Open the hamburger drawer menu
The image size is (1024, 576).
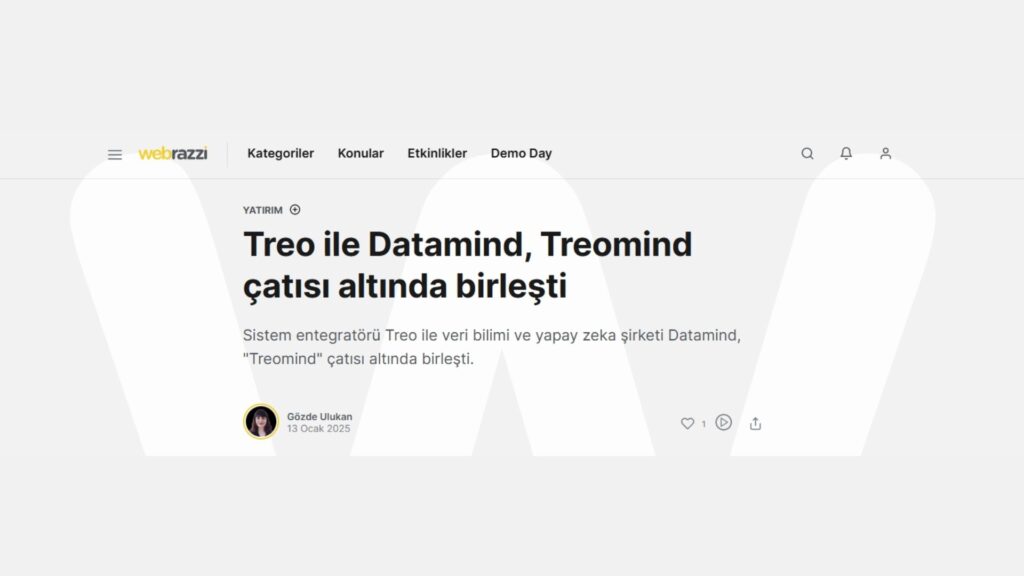[x=115, y=154]
